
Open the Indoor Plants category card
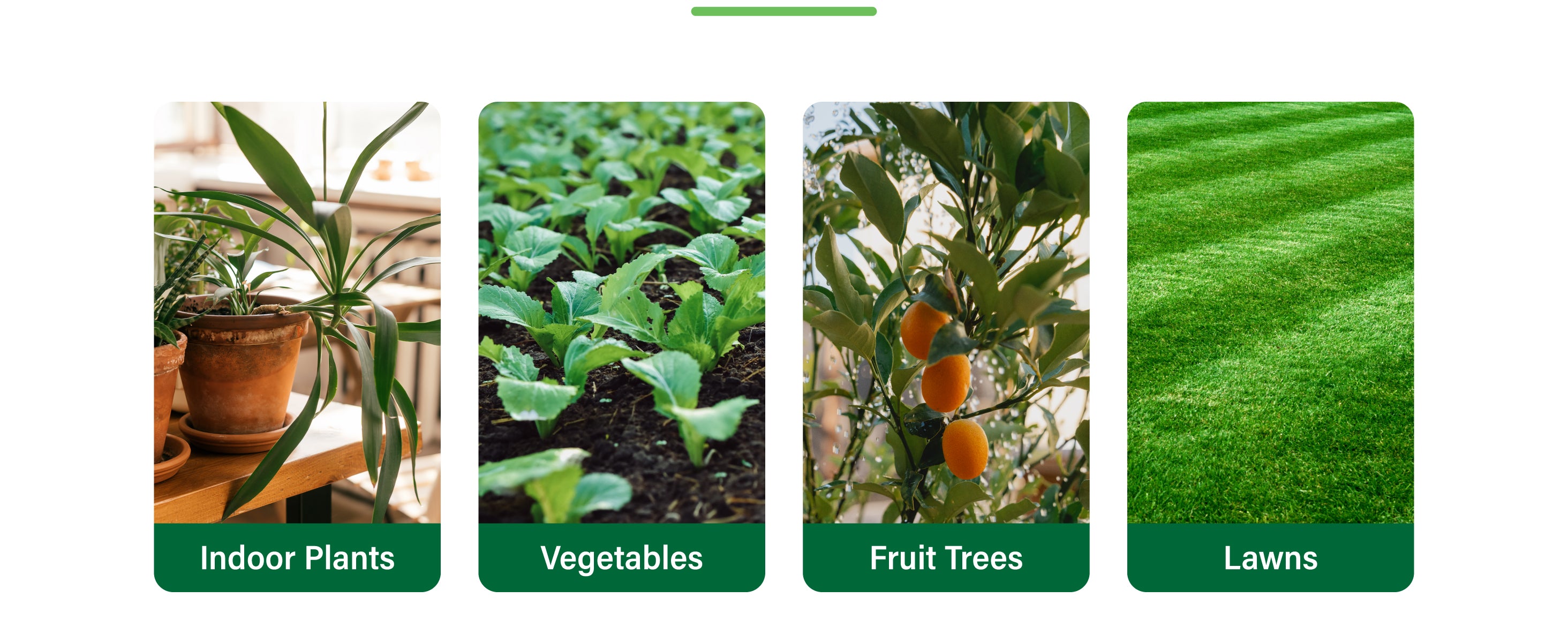point(297,347)
